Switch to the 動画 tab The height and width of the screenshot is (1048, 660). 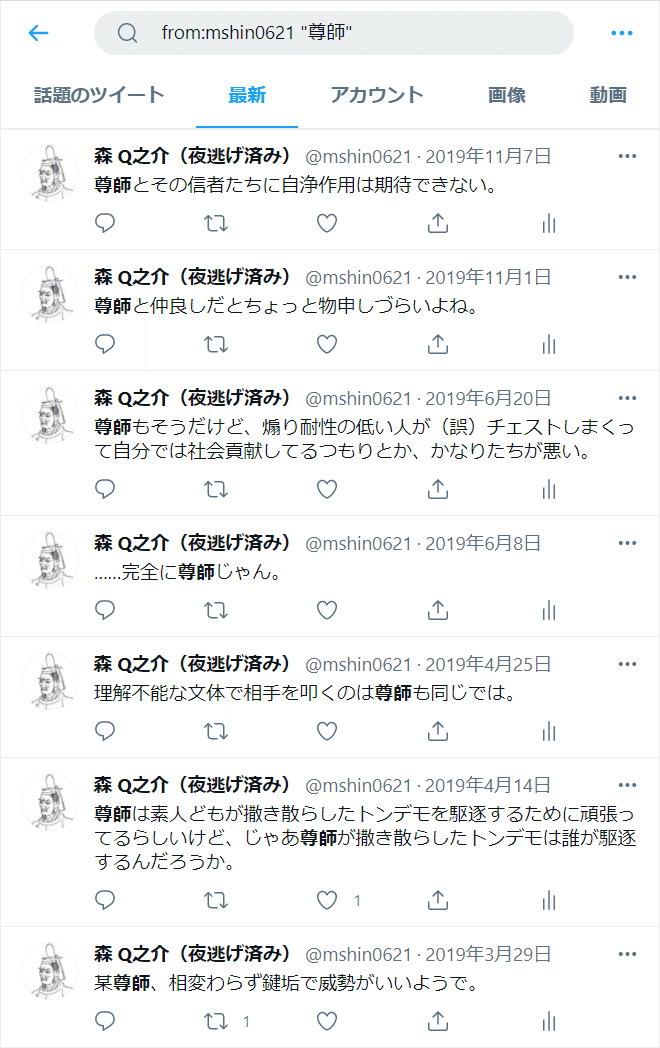[608, 96]
